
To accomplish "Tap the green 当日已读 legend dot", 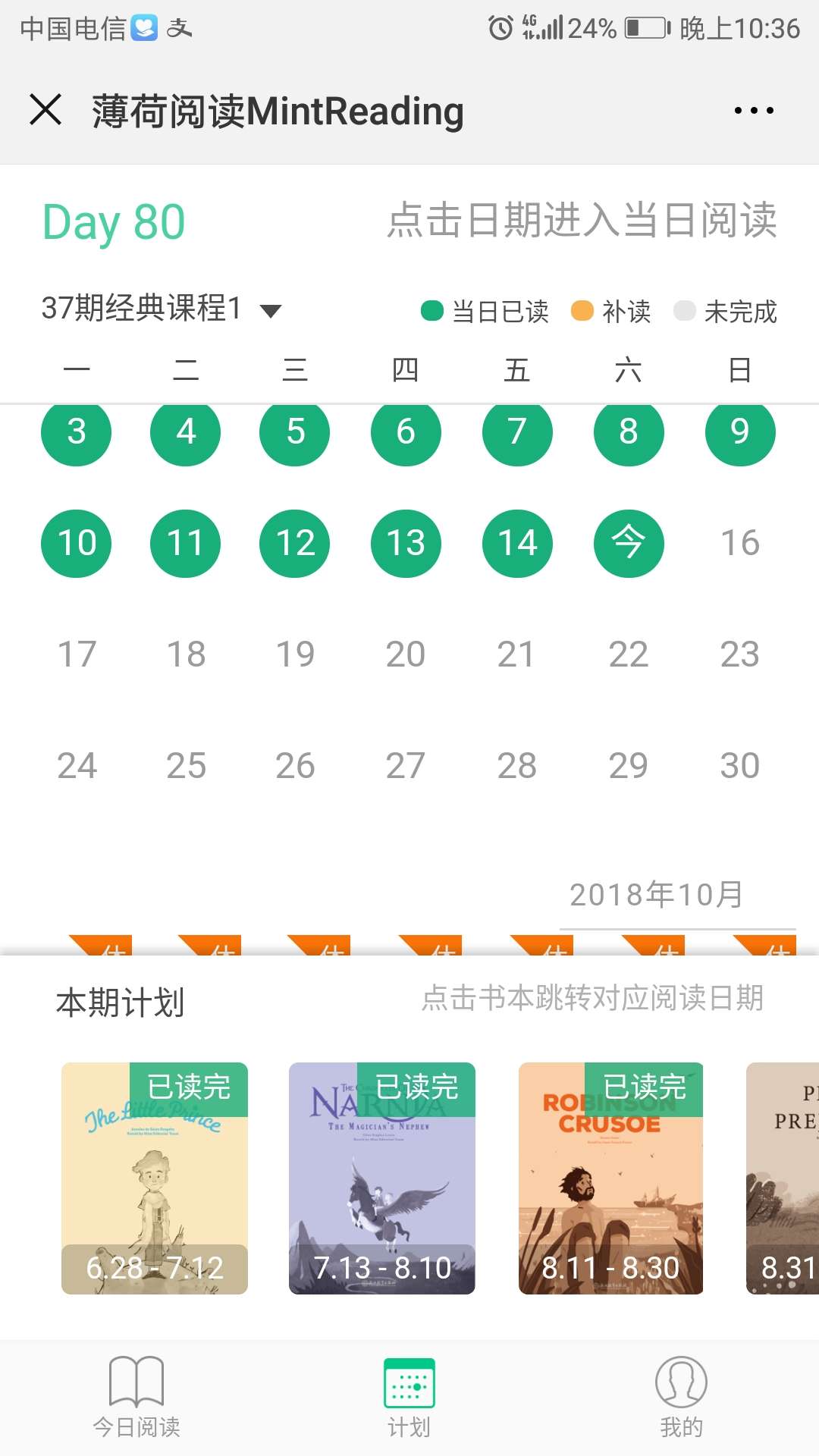I will (430, 311).
